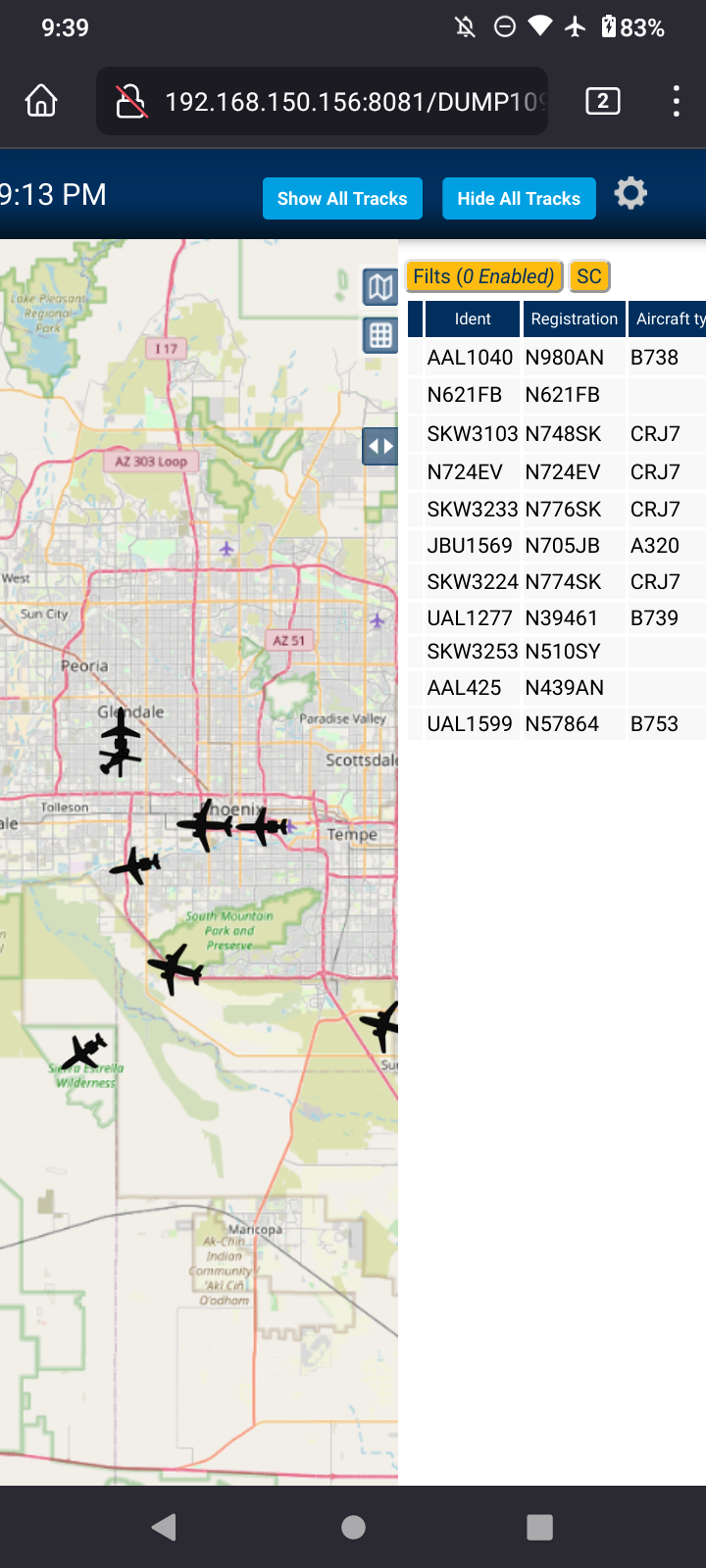706x1568 pixels.
Task: Tap the sidebar resize arrows button
Action: (x=379, y=446)
